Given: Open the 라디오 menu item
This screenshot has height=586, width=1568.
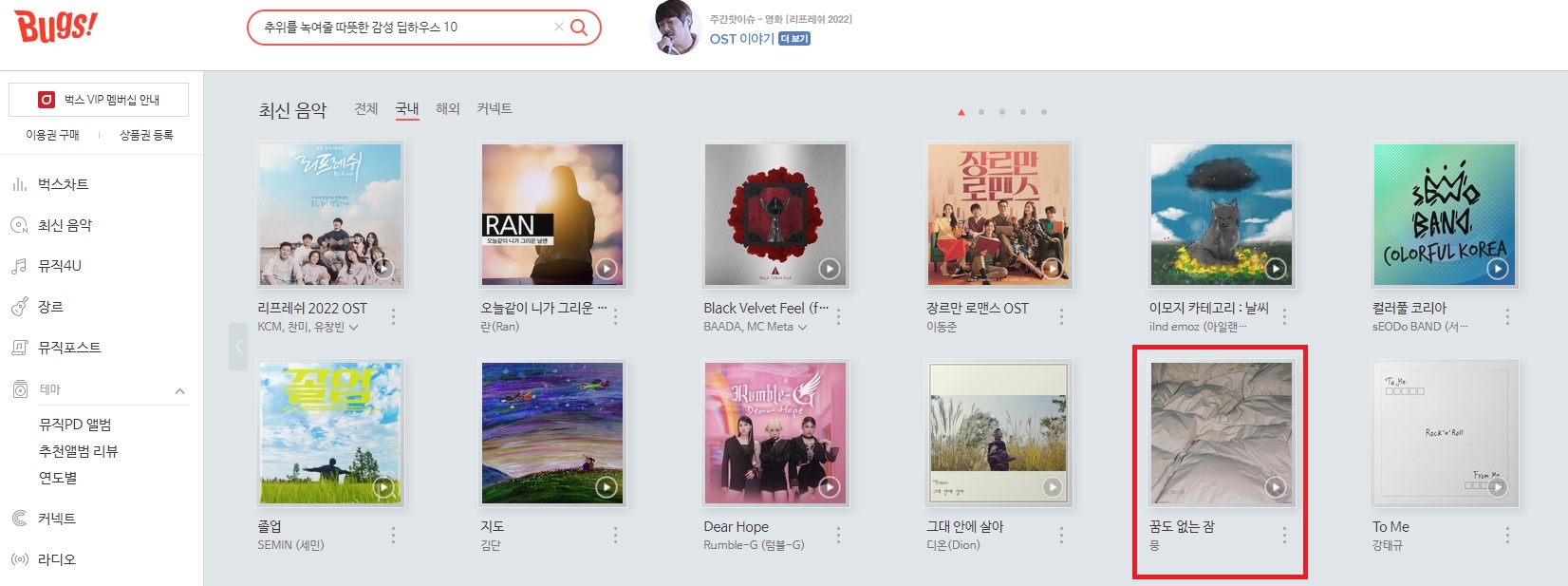Looking at the screenshot, I should click(x=57, y=559).
